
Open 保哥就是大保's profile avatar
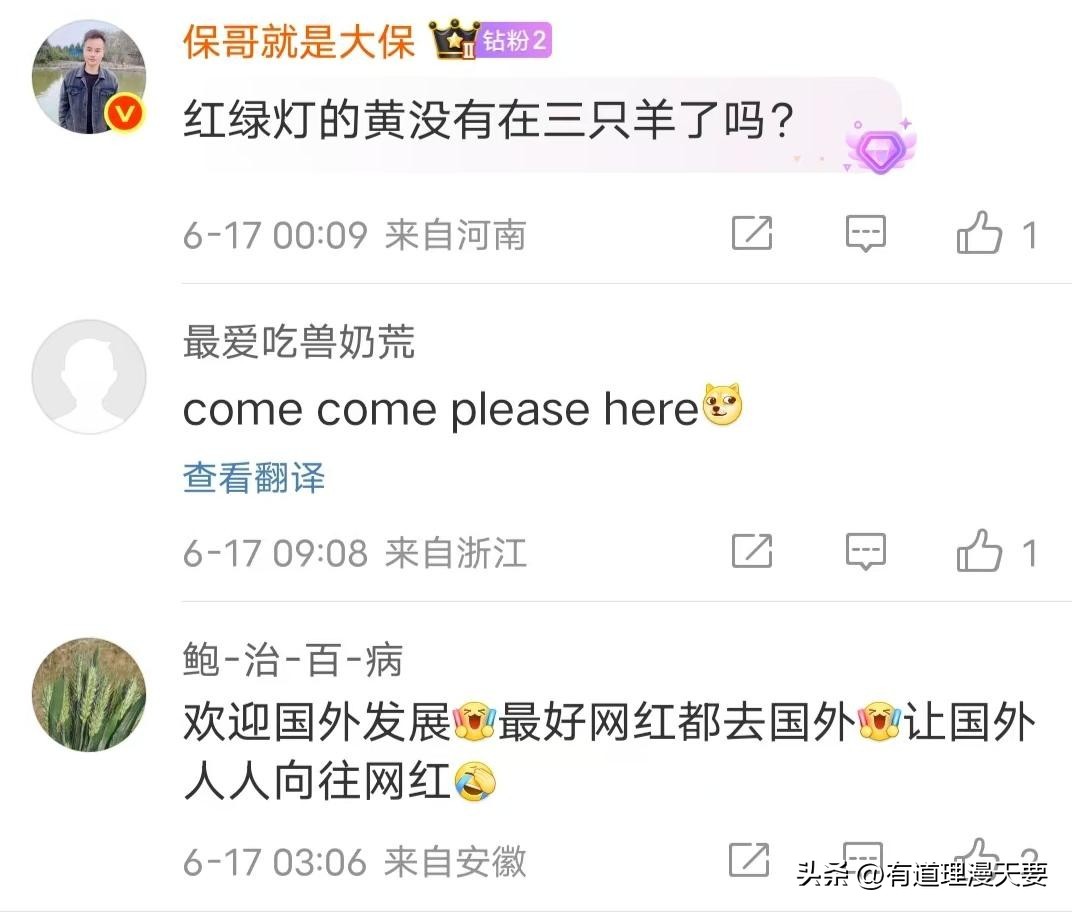pyautogui.click(x=89, y=76)
